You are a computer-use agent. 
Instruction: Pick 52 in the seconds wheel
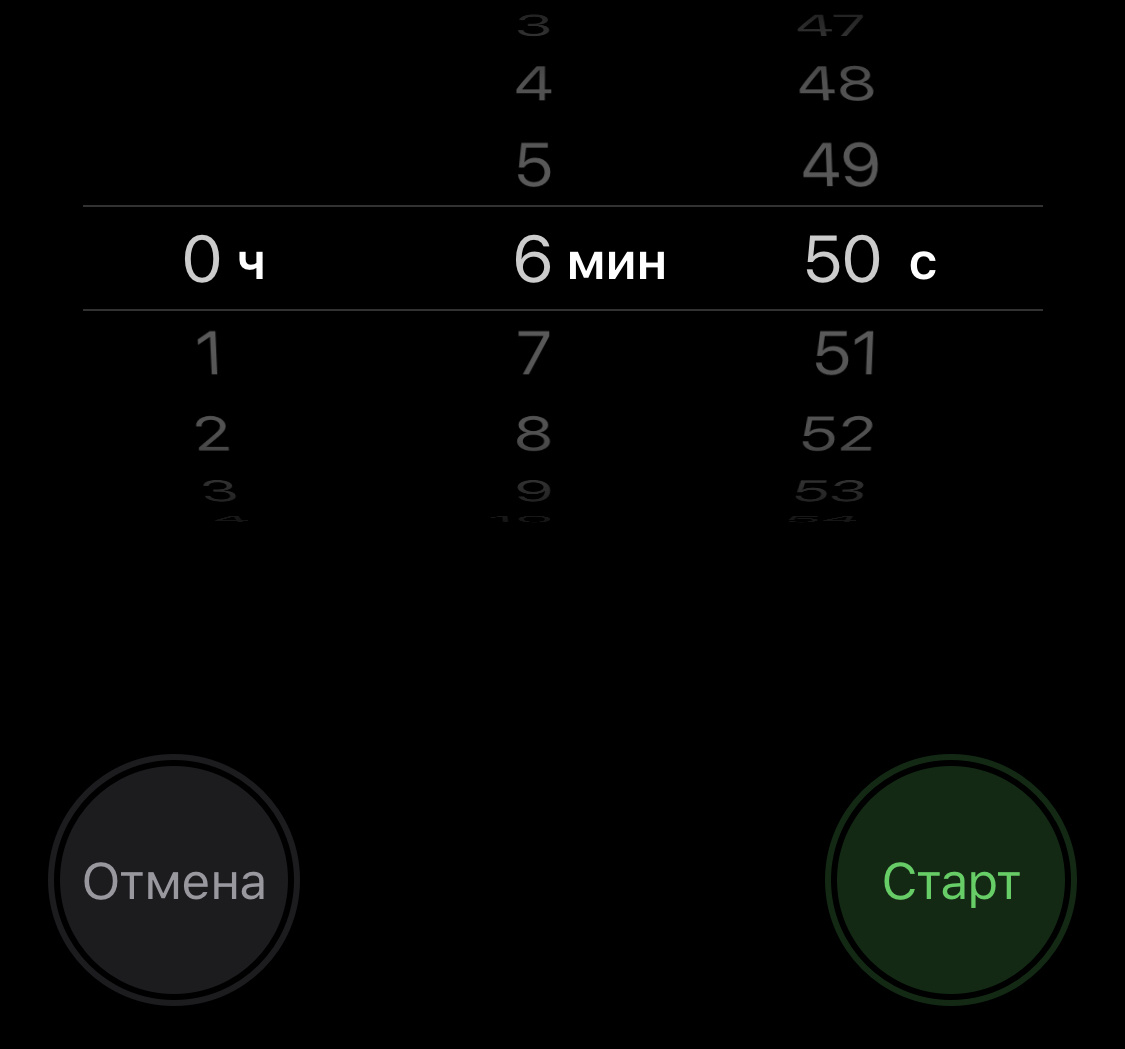[838, 434]
